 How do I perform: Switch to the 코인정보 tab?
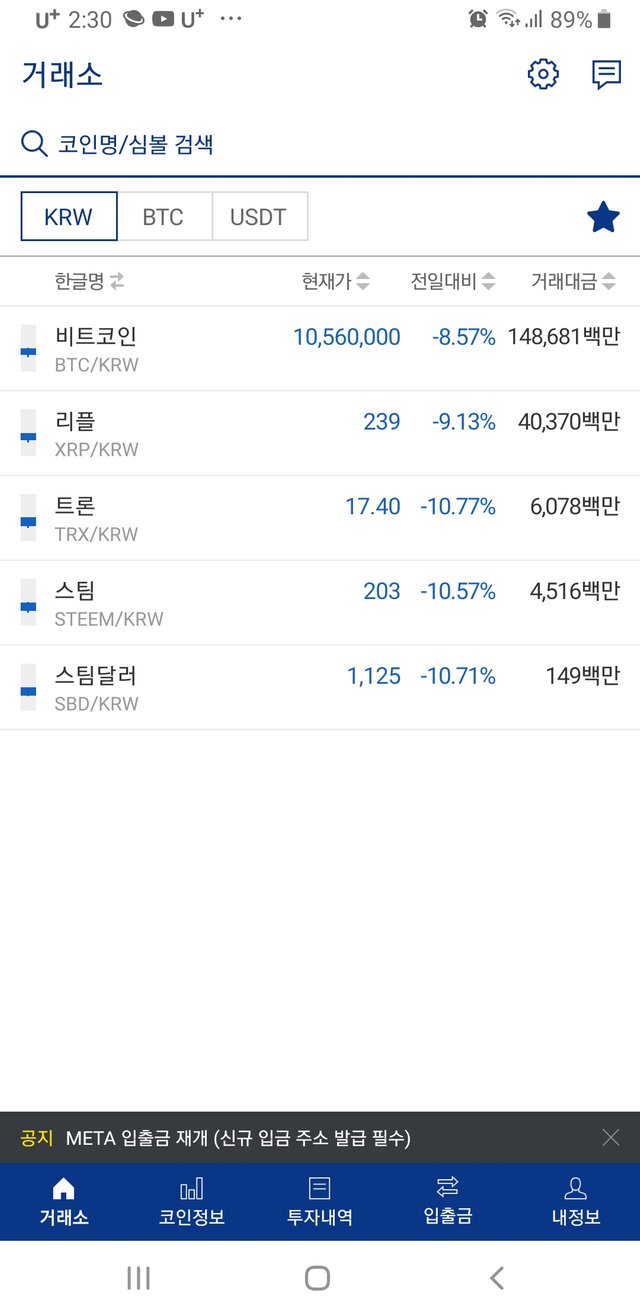[191, 1201]
